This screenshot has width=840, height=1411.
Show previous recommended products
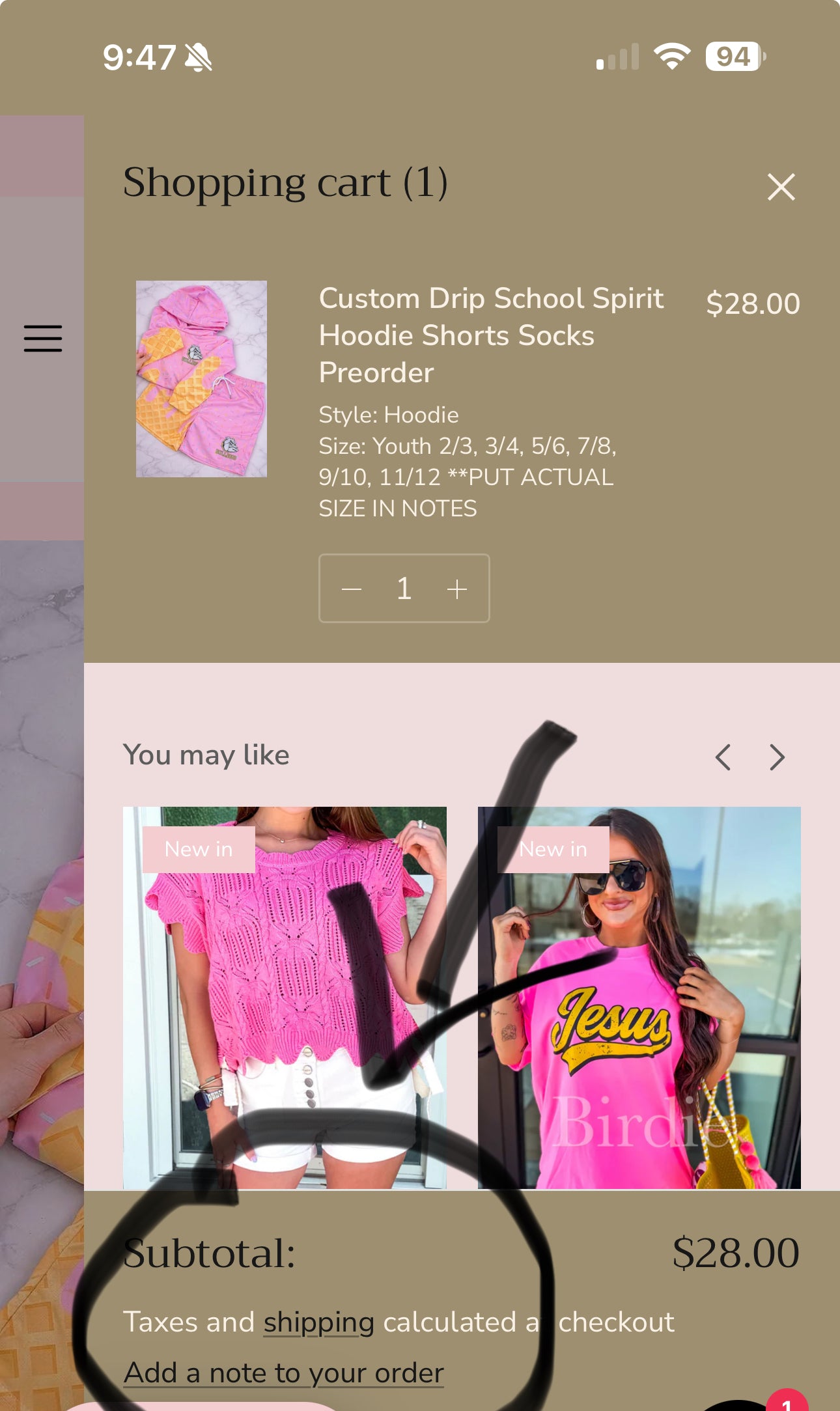tap(723, 757)
